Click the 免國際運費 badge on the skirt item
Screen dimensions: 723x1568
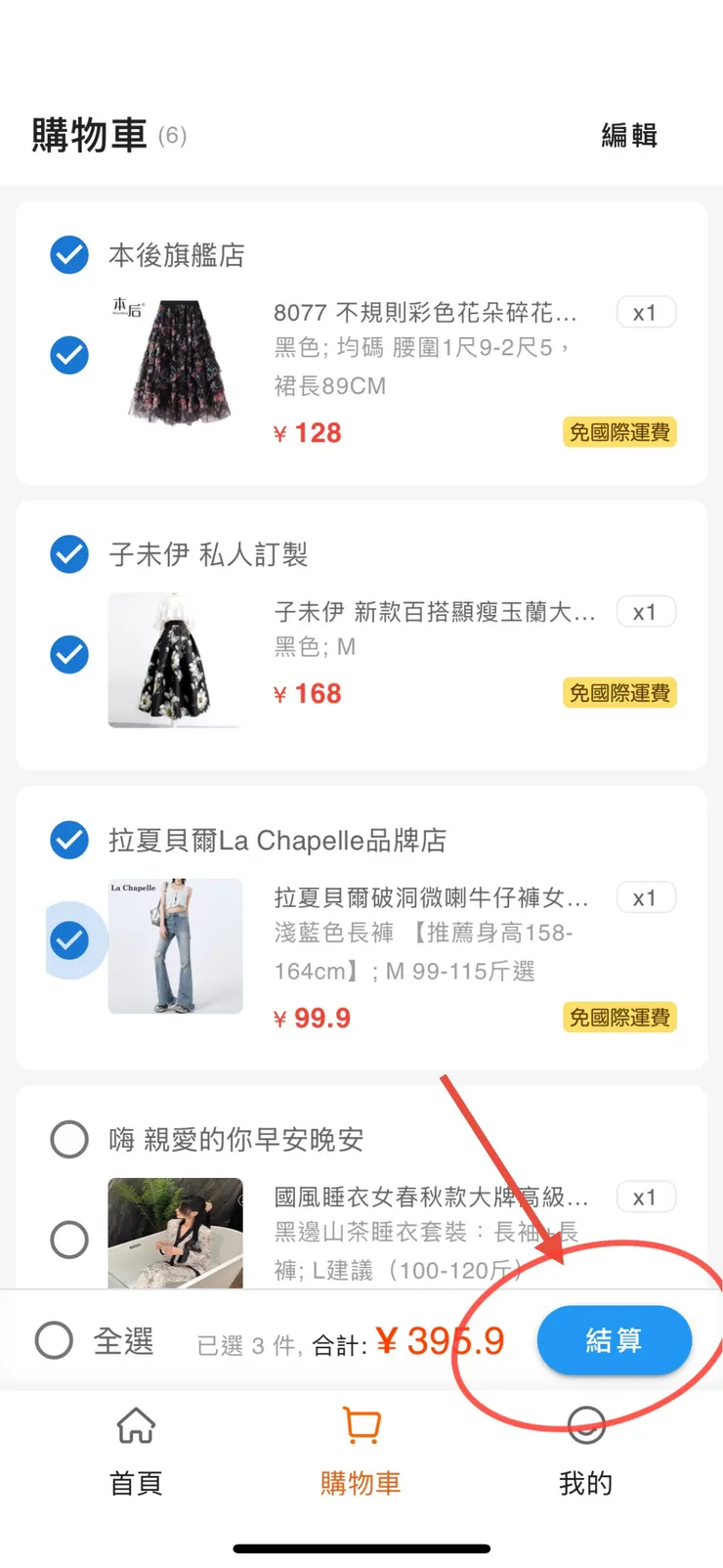[619, 432]
